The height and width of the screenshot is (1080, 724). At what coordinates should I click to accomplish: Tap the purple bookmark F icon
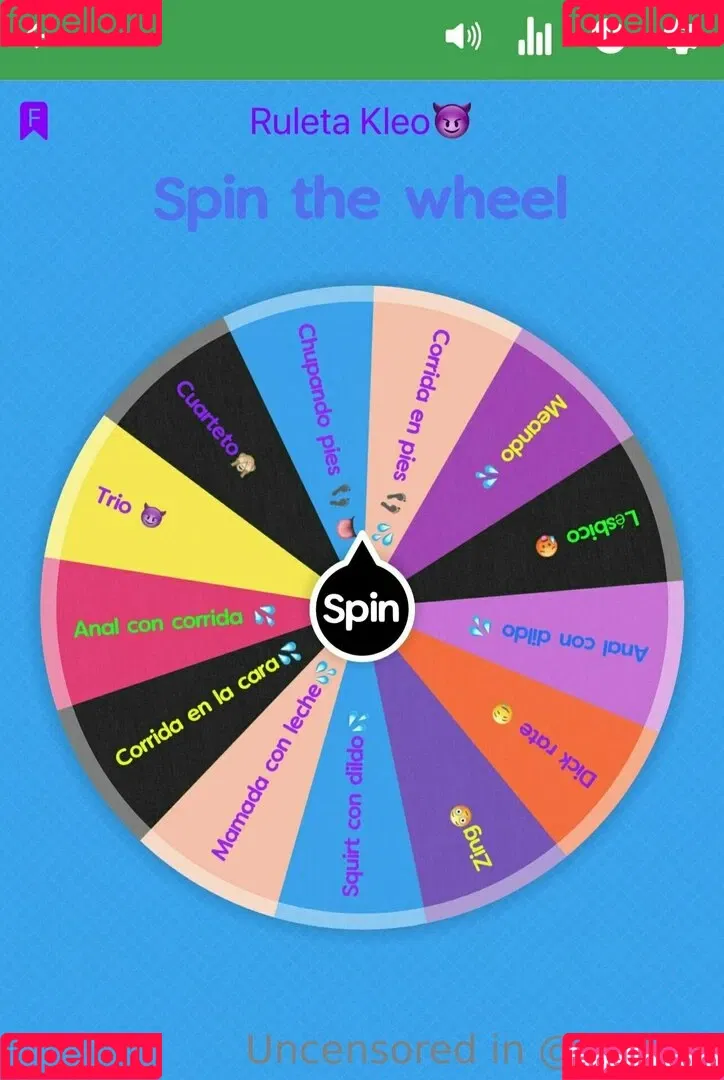[x=34, y=121]
